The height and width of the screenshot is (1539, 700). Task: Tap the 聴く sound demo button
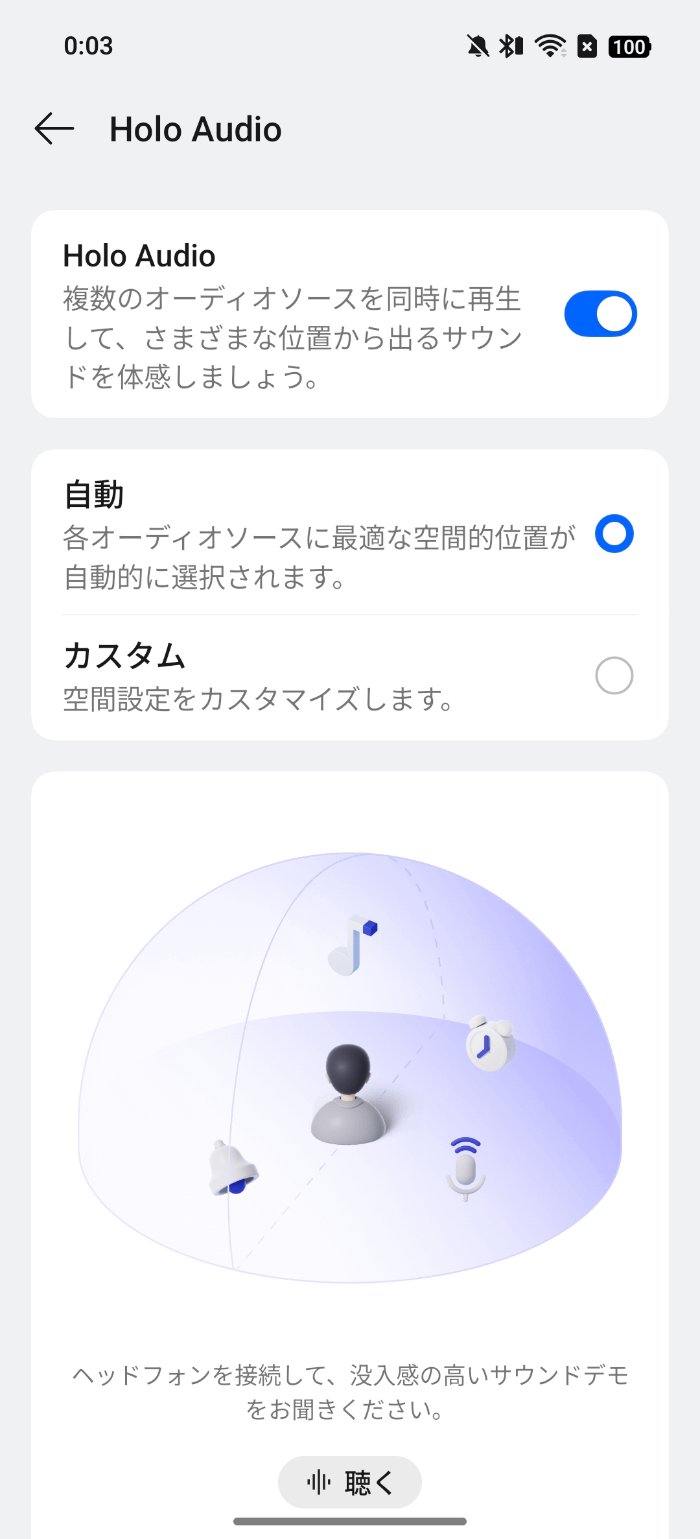click(x=350, y=1482)
